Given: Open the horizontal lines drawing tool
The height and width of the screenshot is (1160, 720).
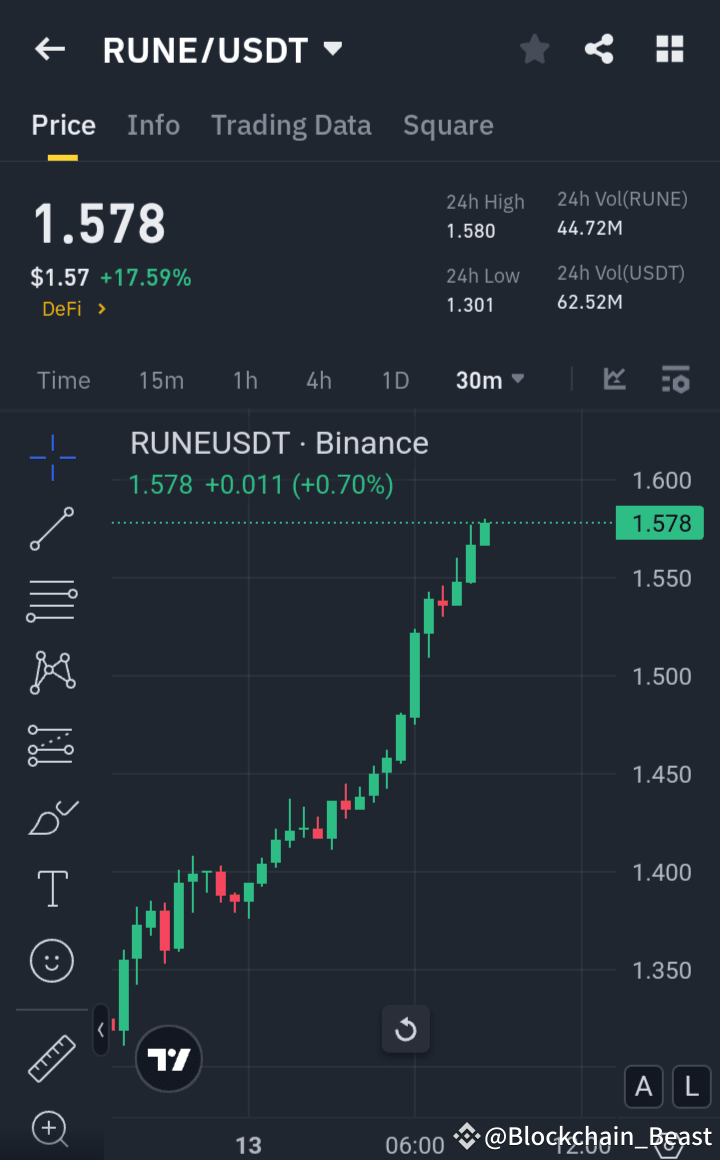Looking at the screenshot, I should point(51,600).
